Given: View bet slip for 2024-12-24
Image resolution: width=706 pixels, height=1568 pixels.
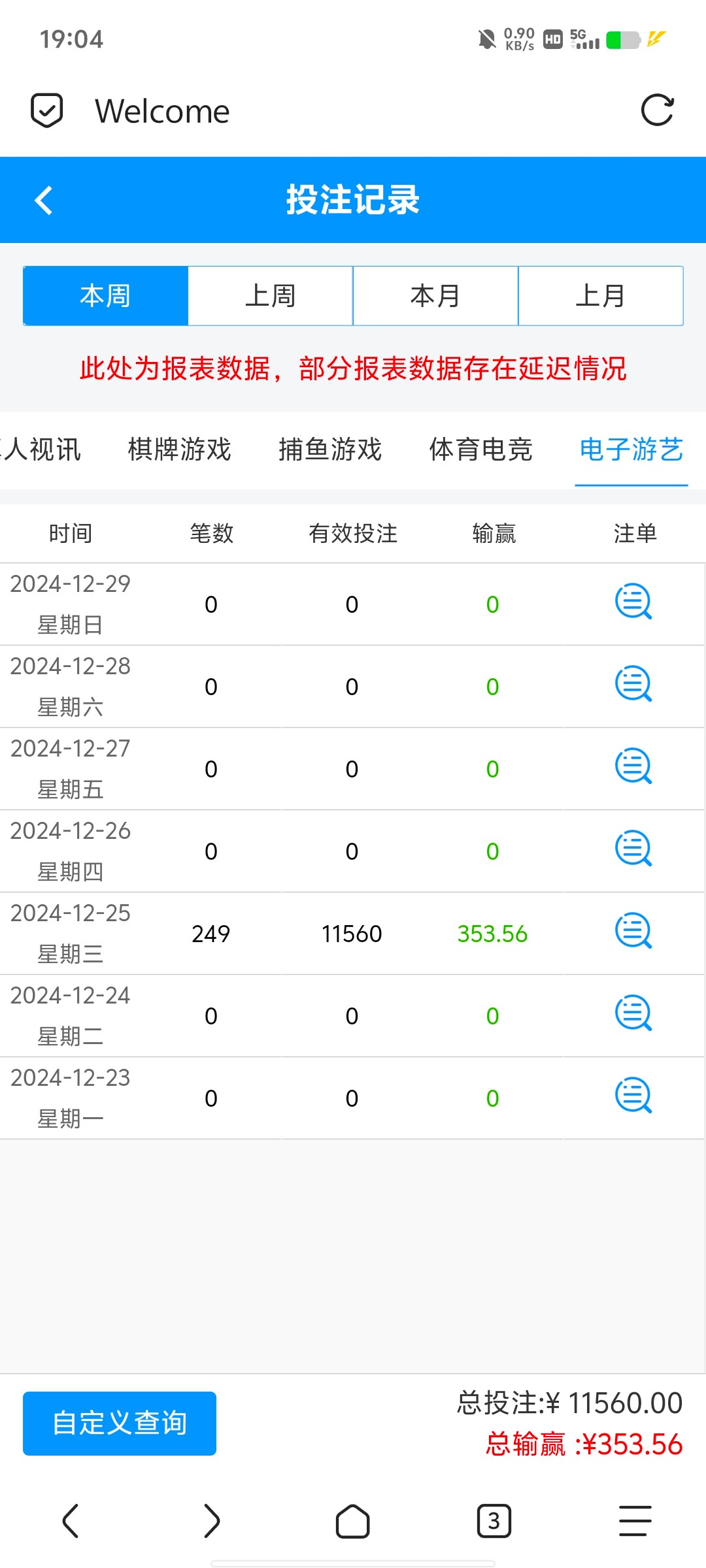Looking at the screenshot, I should (633, 1013).
